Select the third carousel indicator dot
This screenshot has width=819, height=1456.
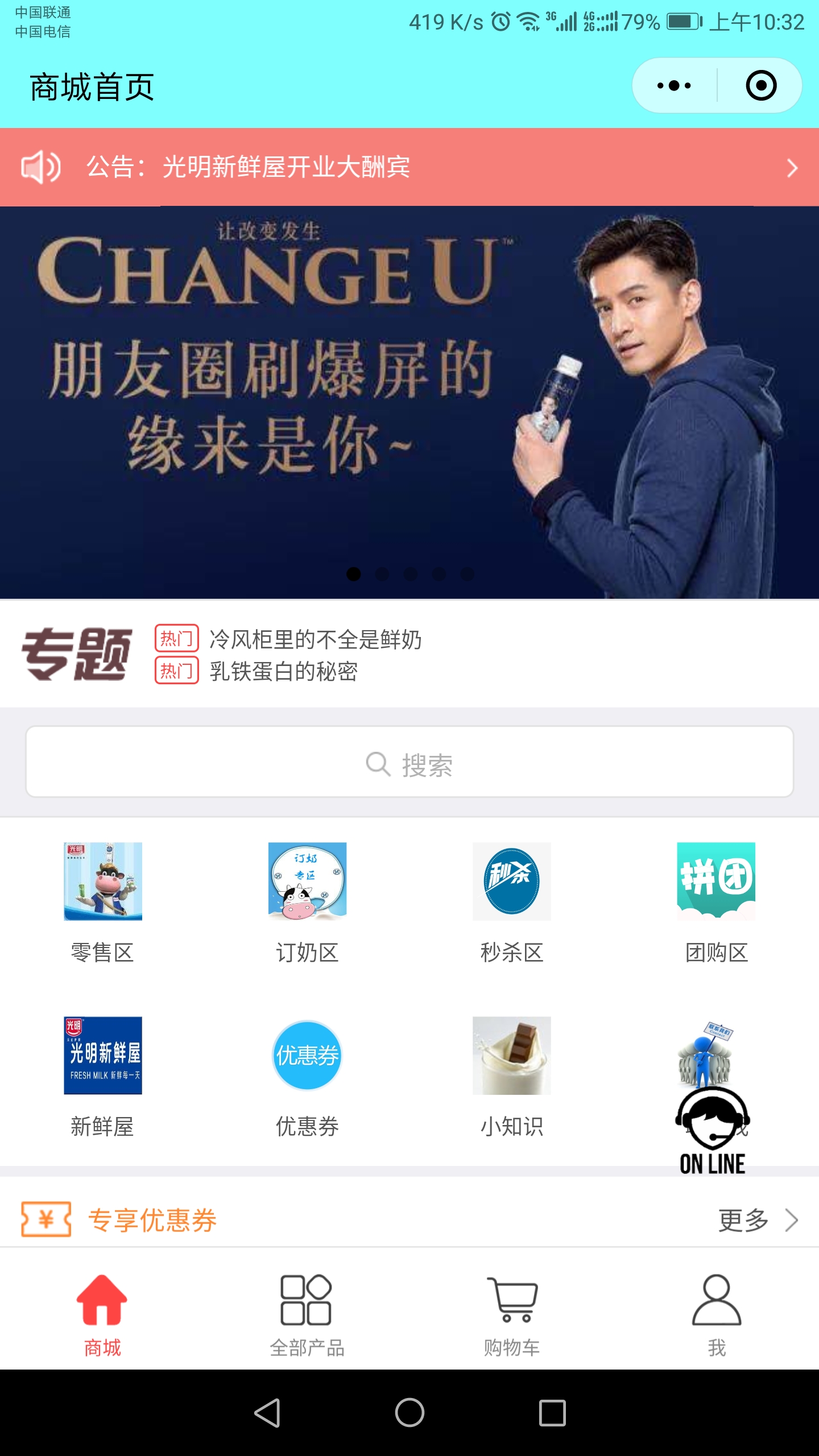[x=411, y=576]
